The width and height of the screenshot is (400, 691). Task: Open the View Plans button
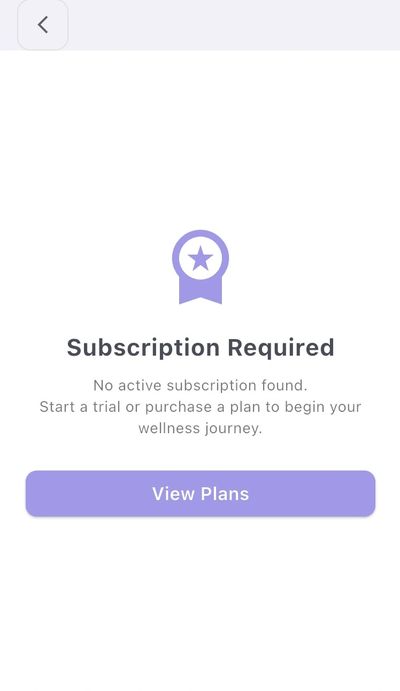click(200, 494)
